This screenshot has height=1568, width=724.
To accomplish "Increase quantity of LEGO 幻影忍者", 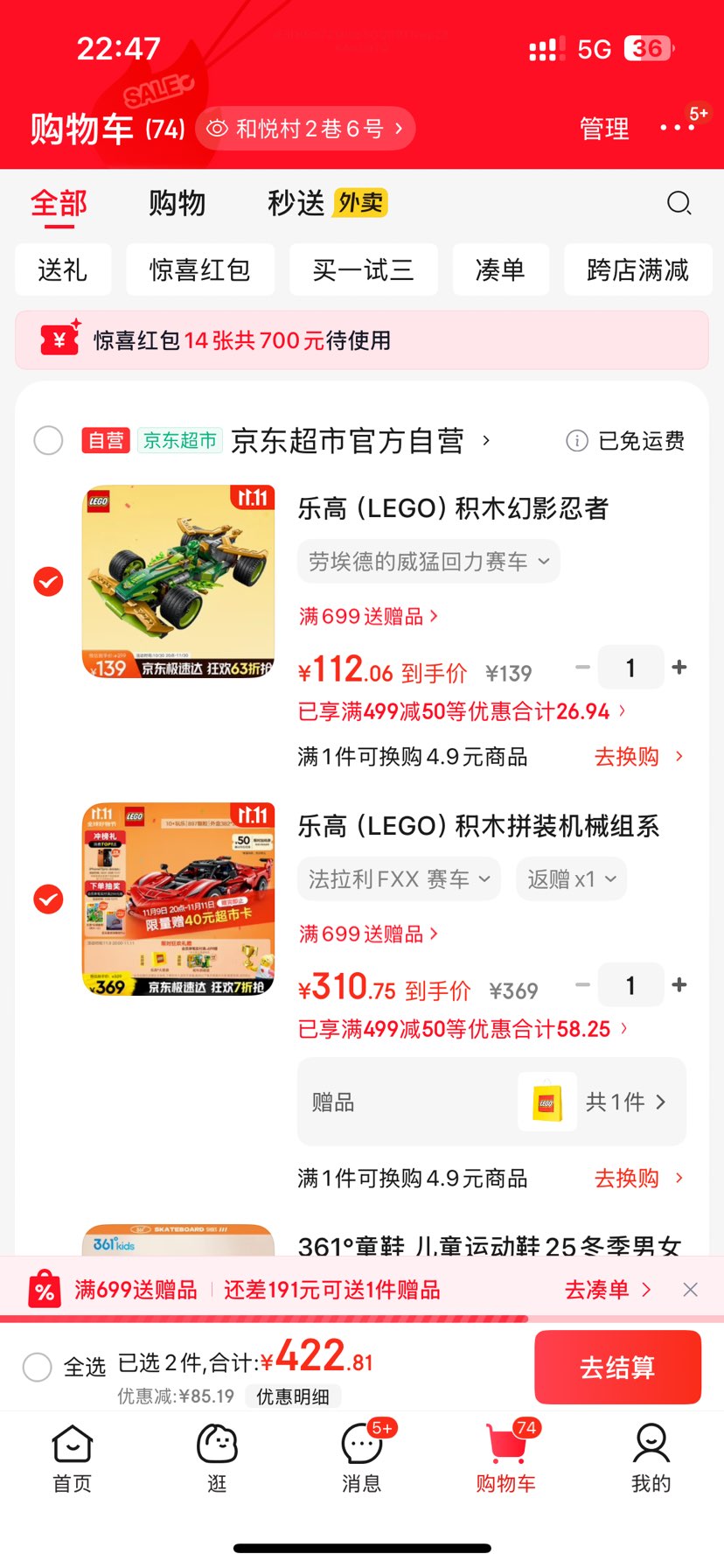I will tap(679, 668).
